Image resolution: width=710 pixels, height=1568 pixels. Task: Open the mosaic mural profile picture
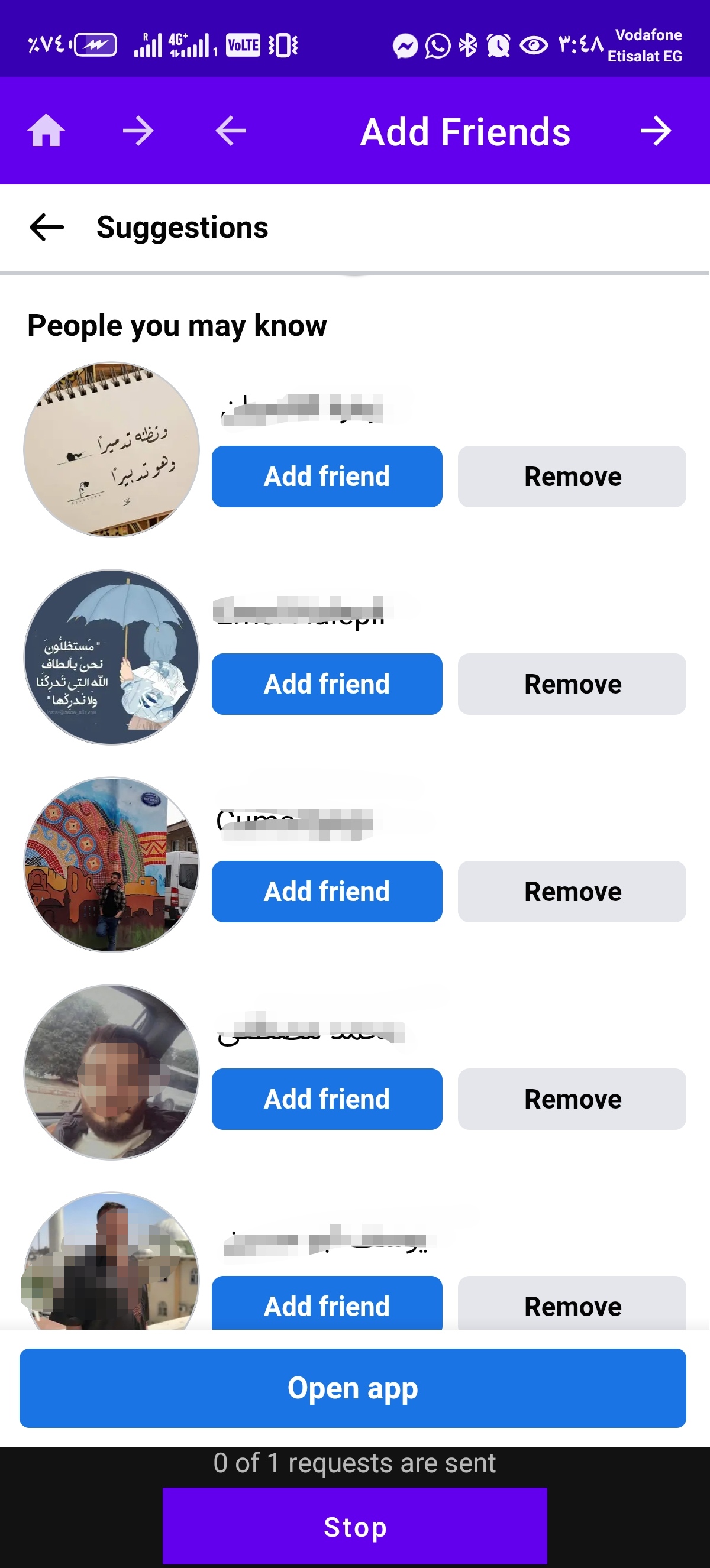pos(111,865)
